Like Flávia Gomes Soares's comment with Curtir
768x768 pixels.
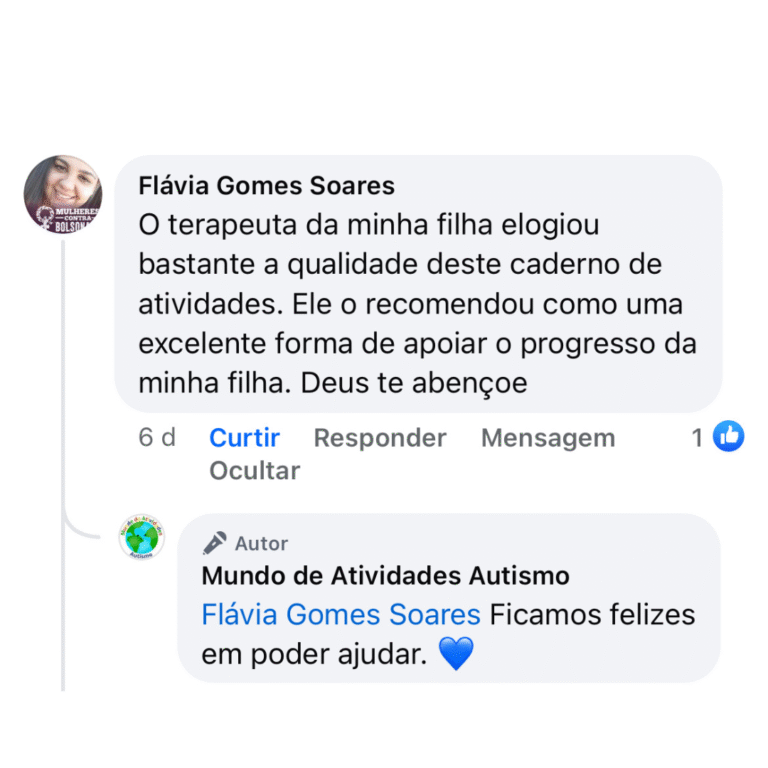point(244,438)
